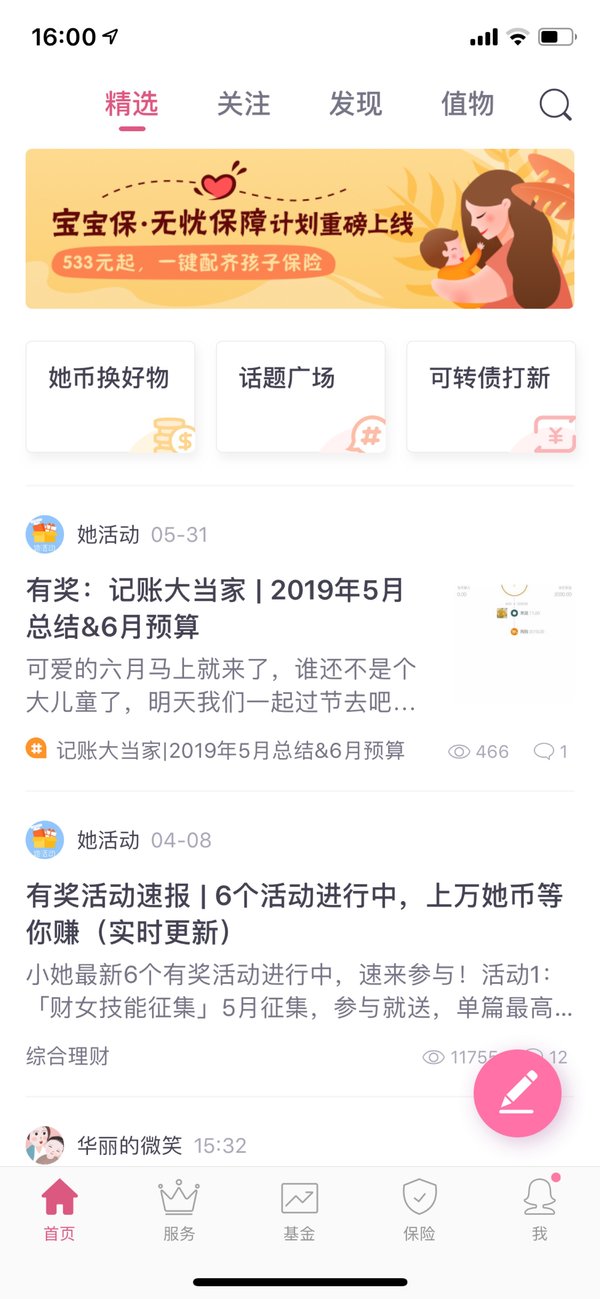This screenshot has width=600, height=1299.
Task: Switch to the 发现 tab
Action: [356, 104]
